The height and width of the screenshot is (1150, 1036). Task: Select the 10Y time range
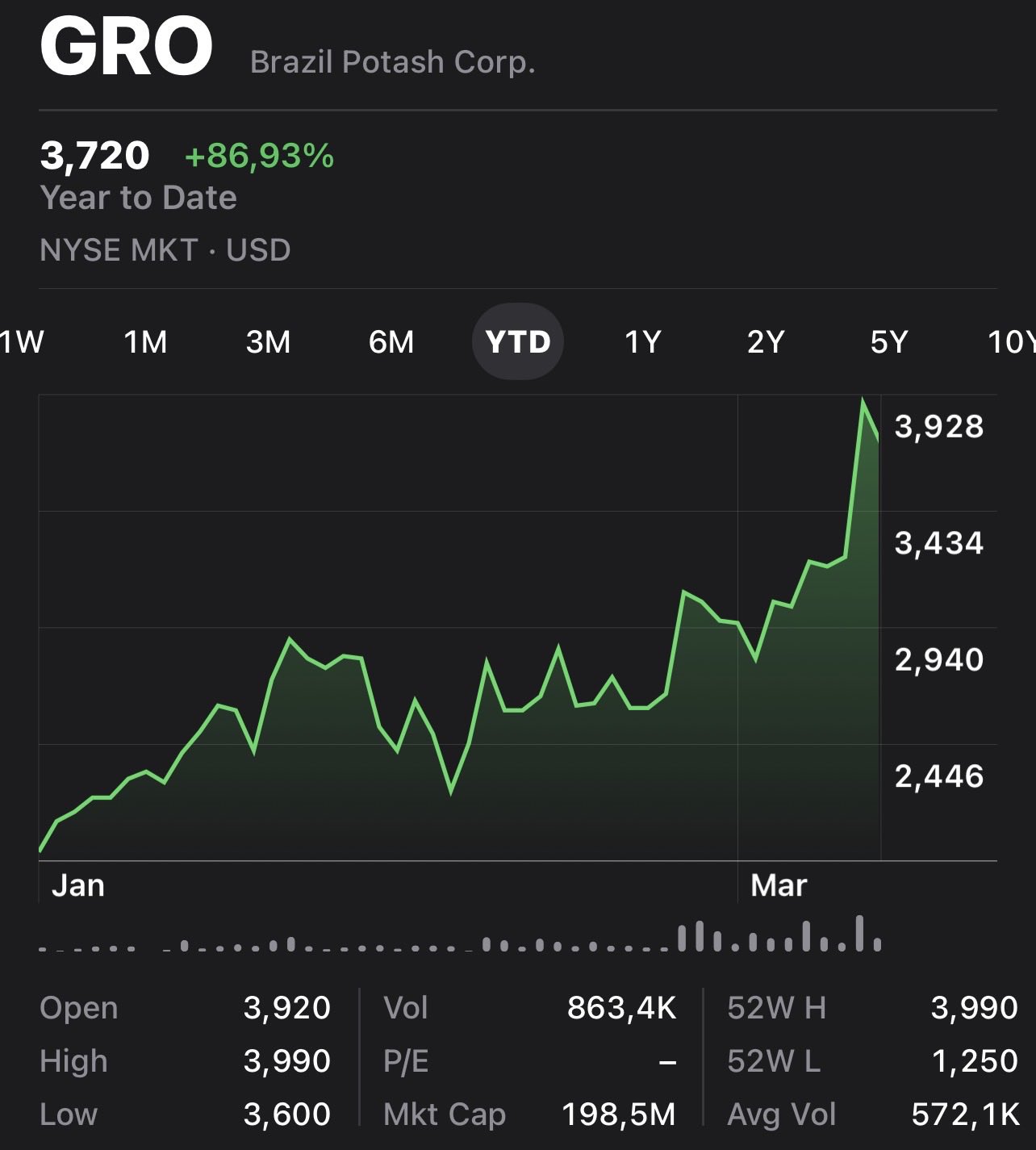click(1012, 342)
